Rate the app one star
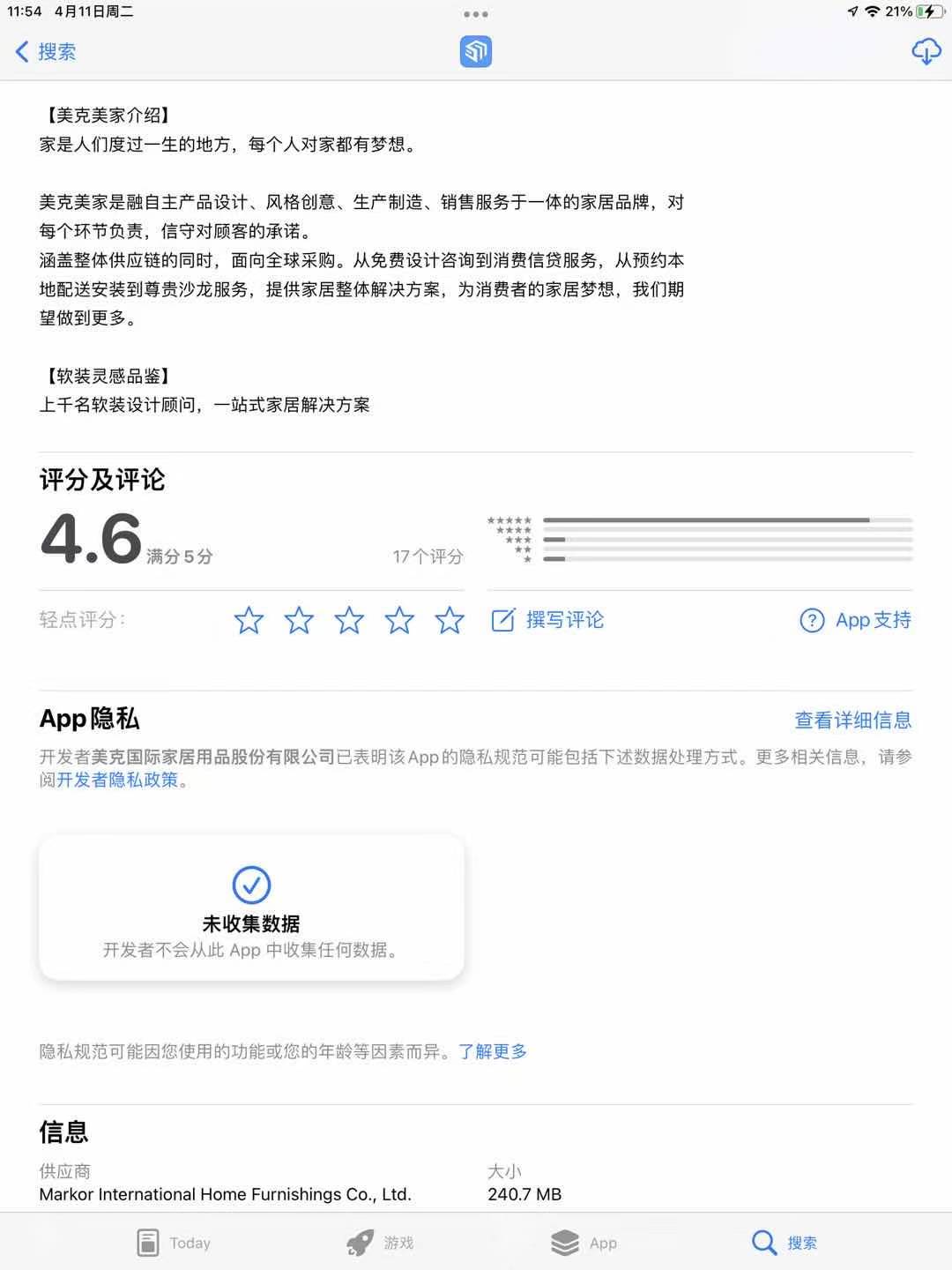Screen dimensions: 952x1270 (x=249, y=620)
